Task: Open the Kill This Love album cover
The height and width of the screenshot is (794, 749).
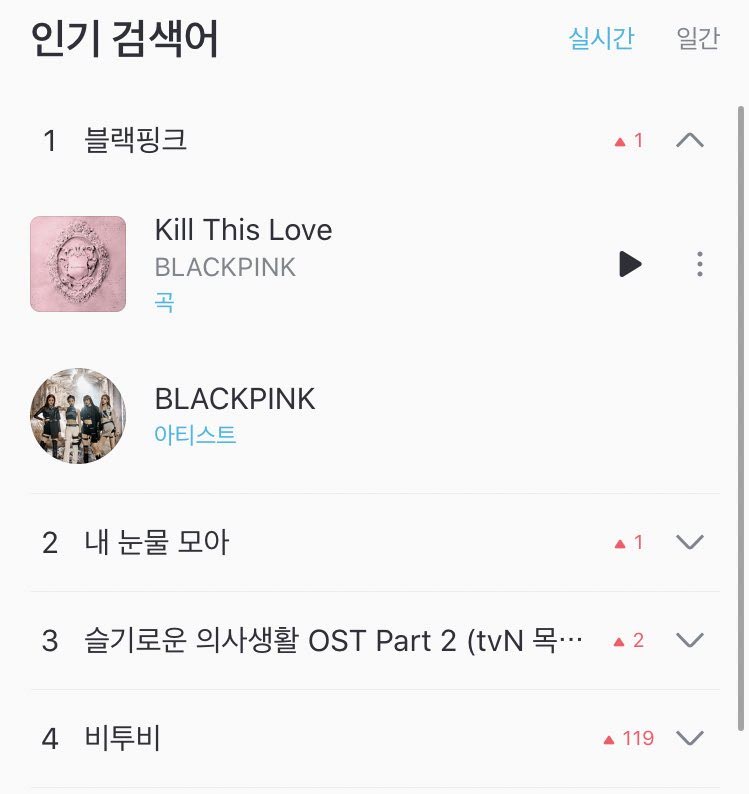Action: [78, 264]
